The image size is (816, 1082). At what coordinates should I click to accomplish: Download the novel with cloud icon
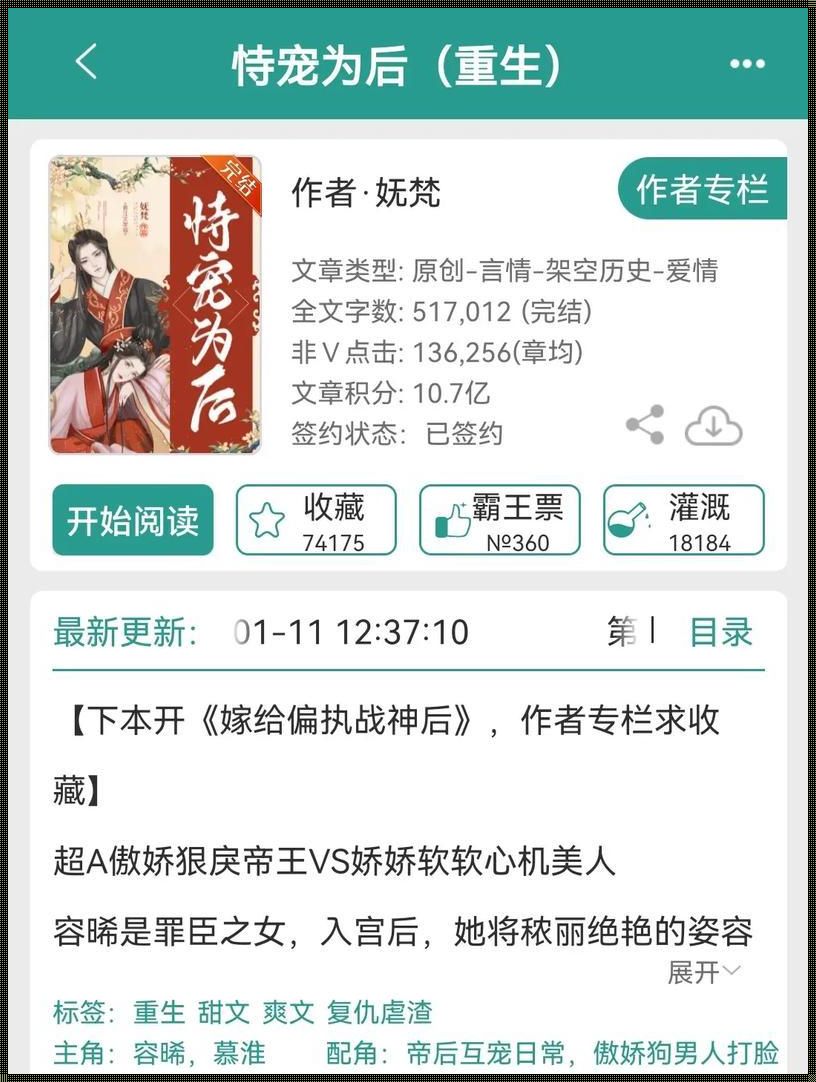tap(713, 426)
